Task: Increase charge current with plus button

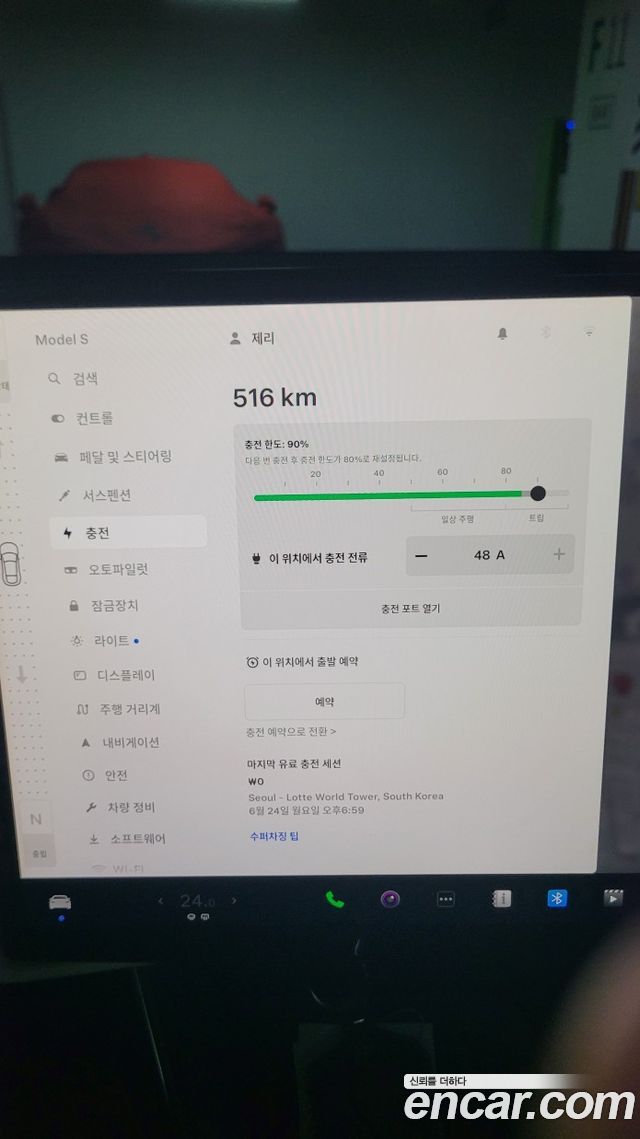Action: click(558, 555)
